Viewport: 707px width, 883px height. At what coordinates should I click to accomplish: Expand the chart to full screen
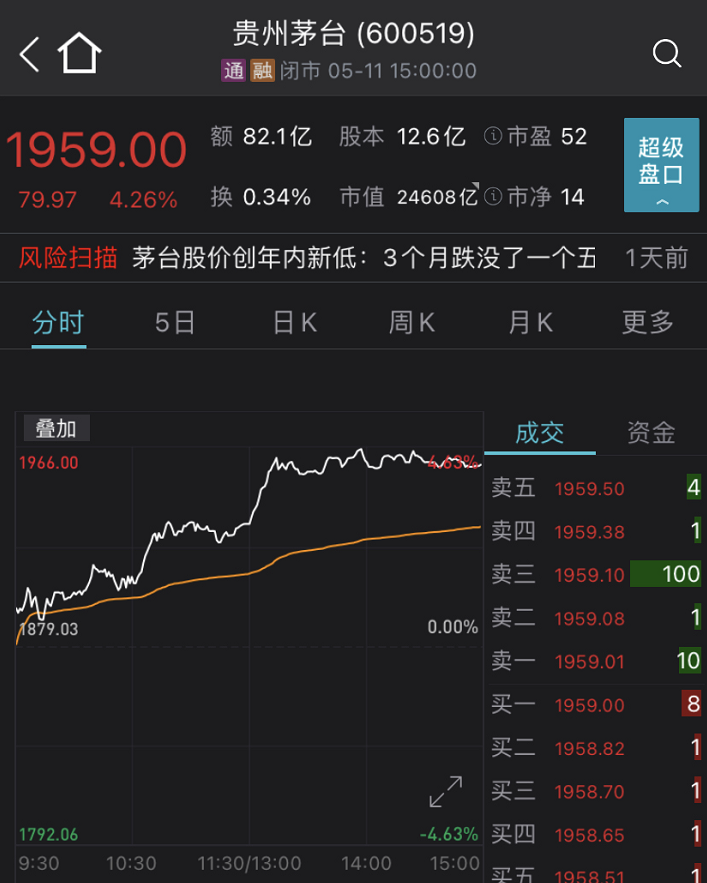(x=446, y=791)
